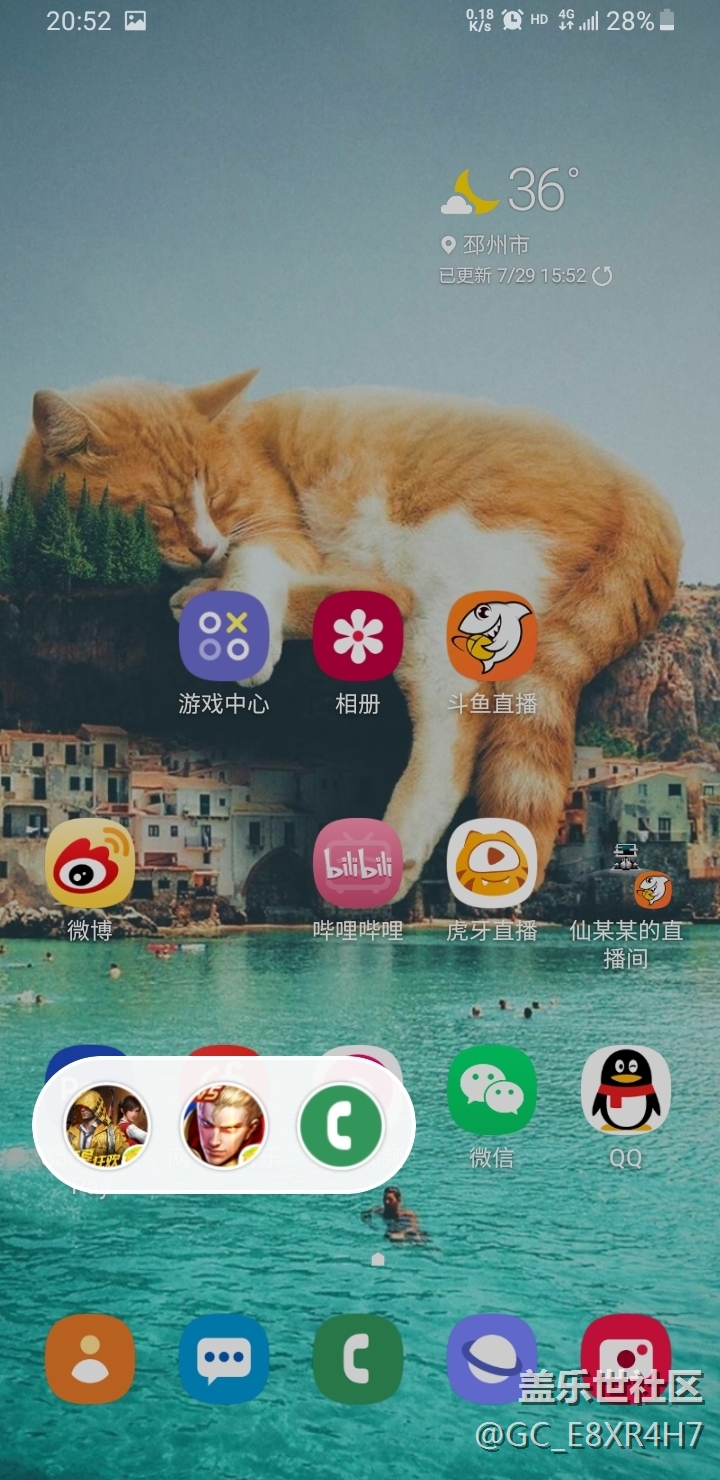Tap the green phone icon in popup

coord(341,1126)
